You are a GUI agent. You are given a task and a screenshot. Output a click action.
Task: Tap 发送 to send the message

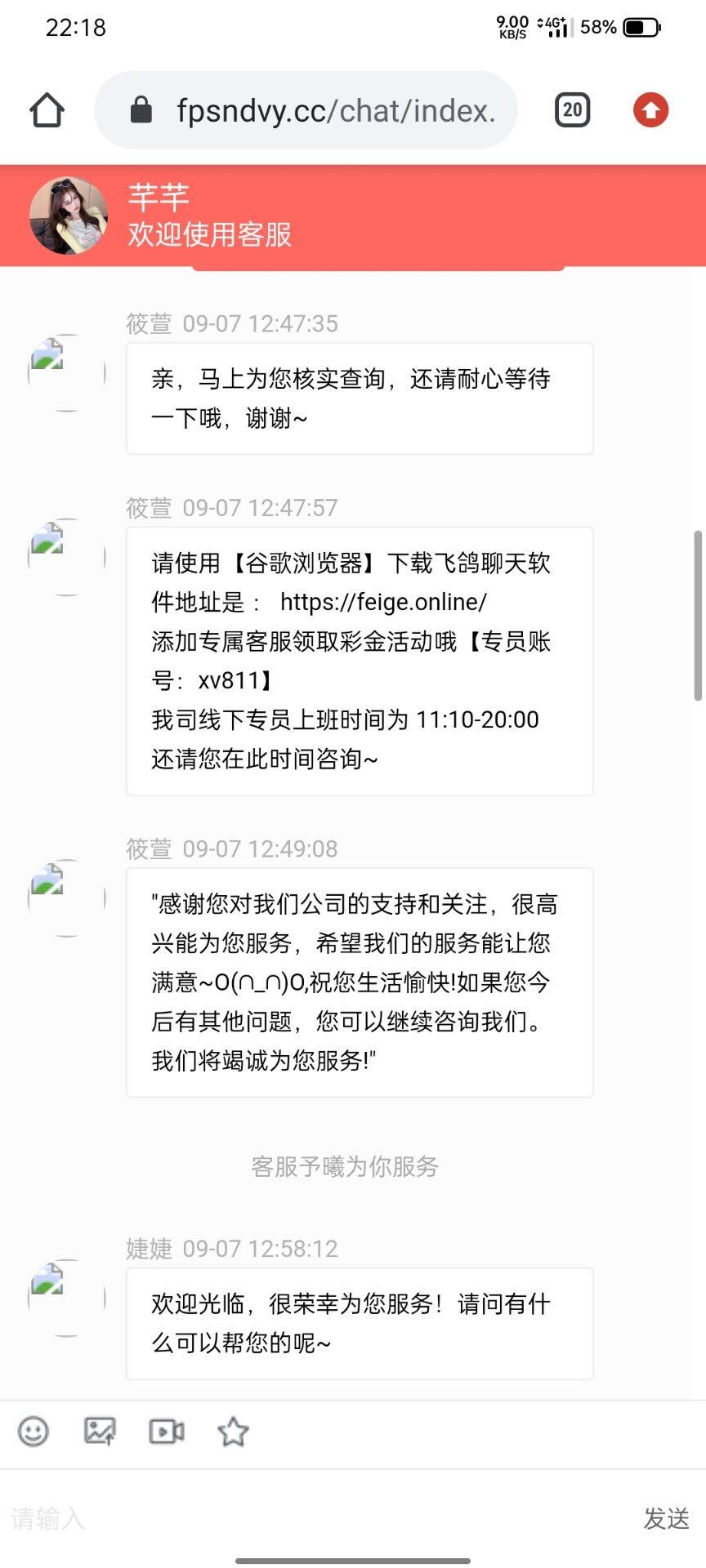click(x=666, y=1518)
